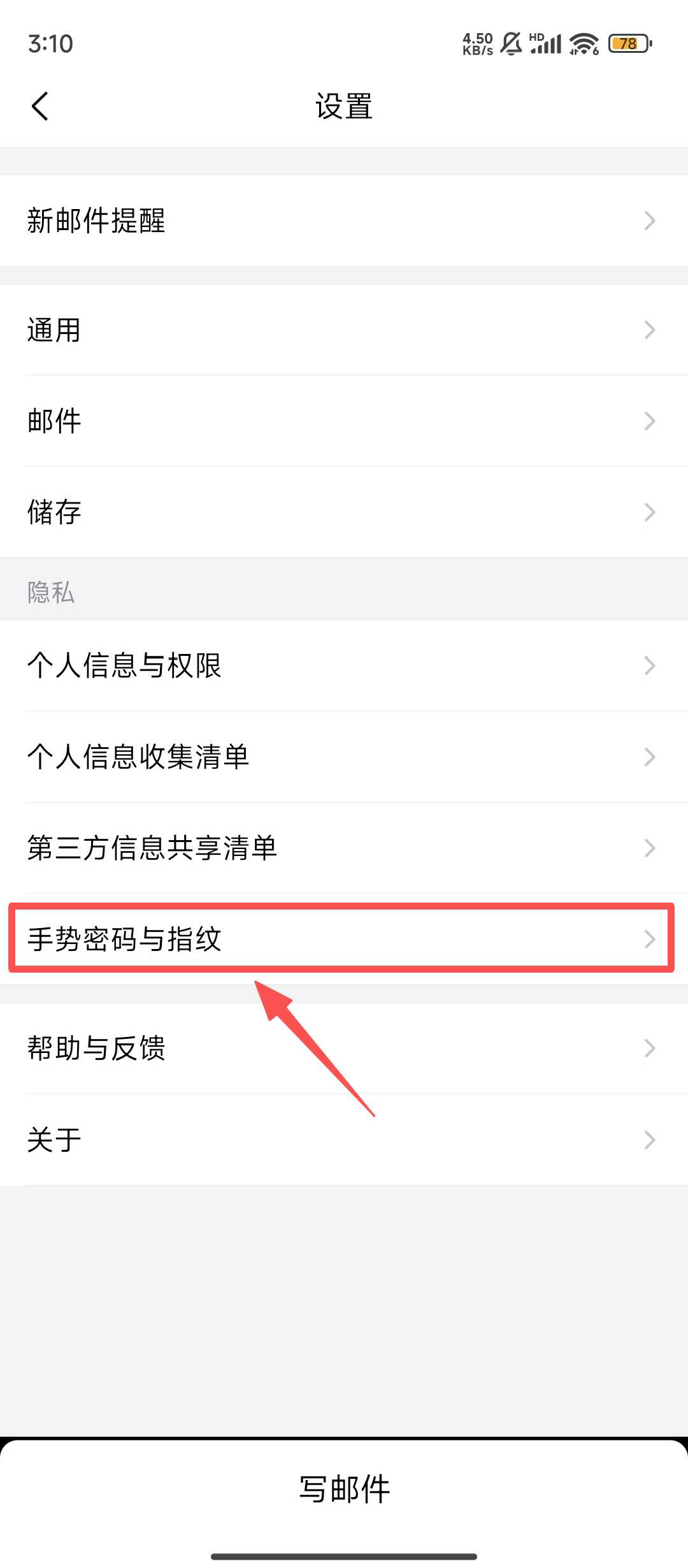Go back from the 设置 page
Image resolution: width=688 pixels, height=1568 pixels.
(x=40, y=106)
